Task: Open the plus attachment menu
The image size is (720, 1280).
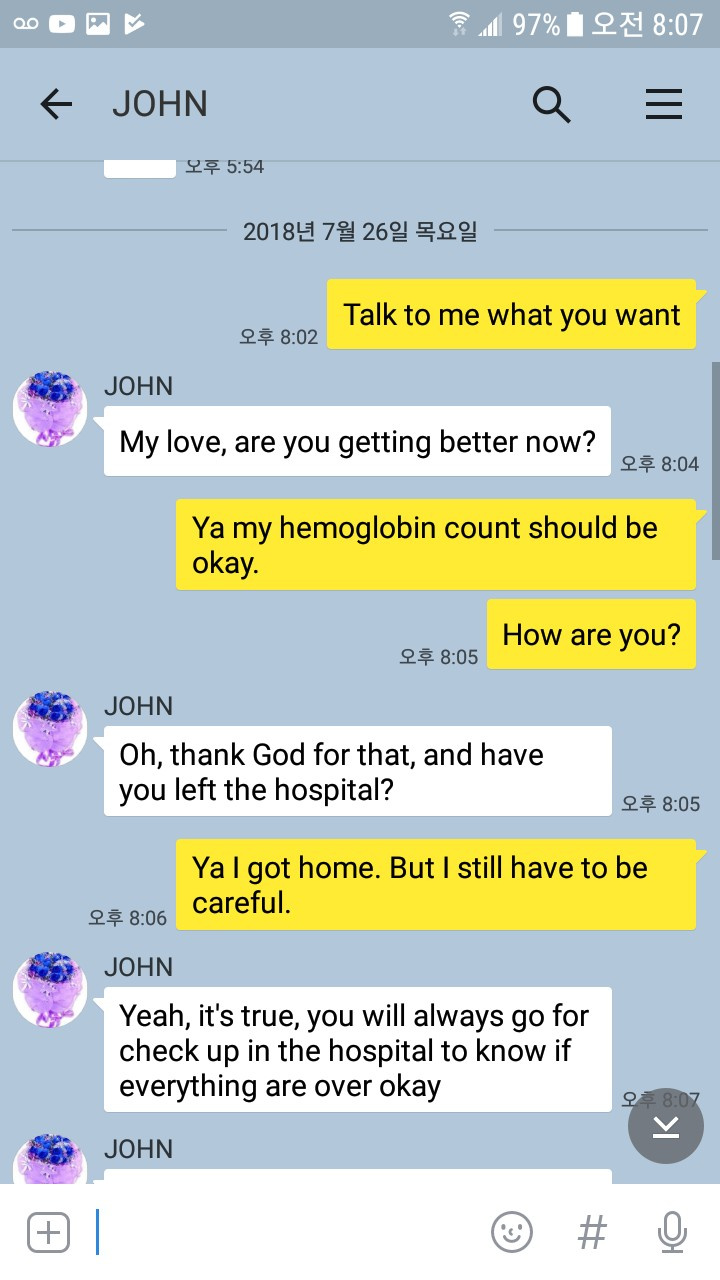Action: coord(48,1232)
